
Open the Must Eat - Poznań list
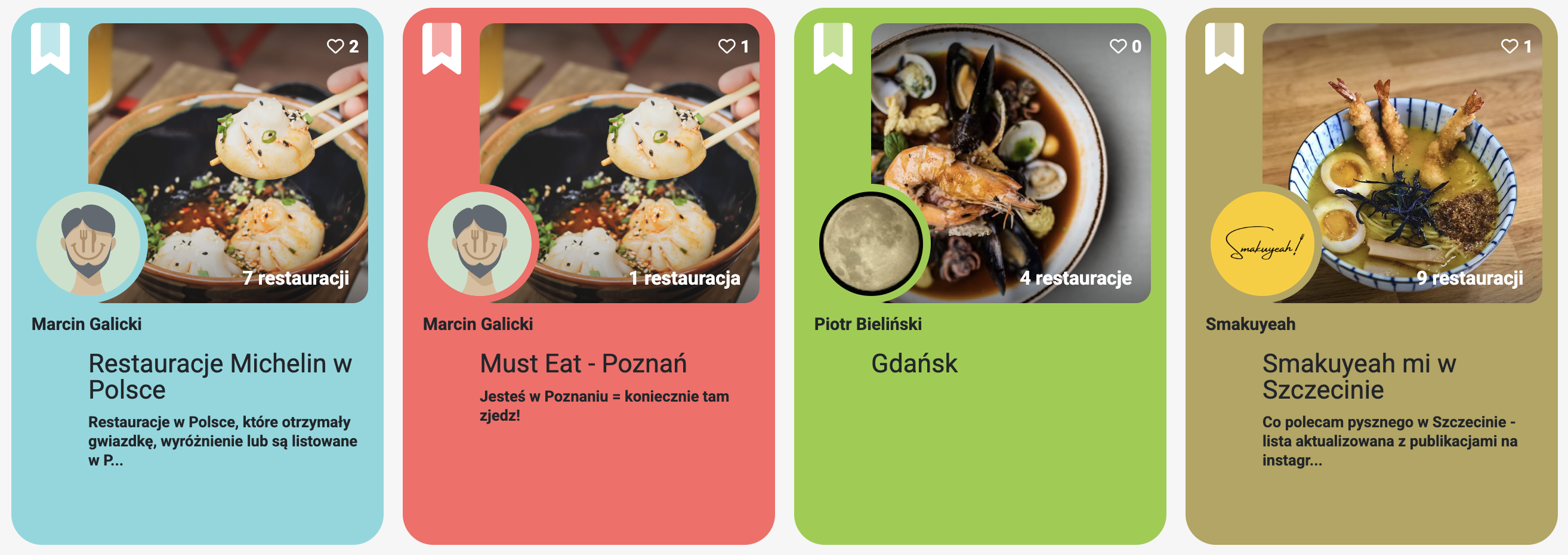(x=582, y=364)
